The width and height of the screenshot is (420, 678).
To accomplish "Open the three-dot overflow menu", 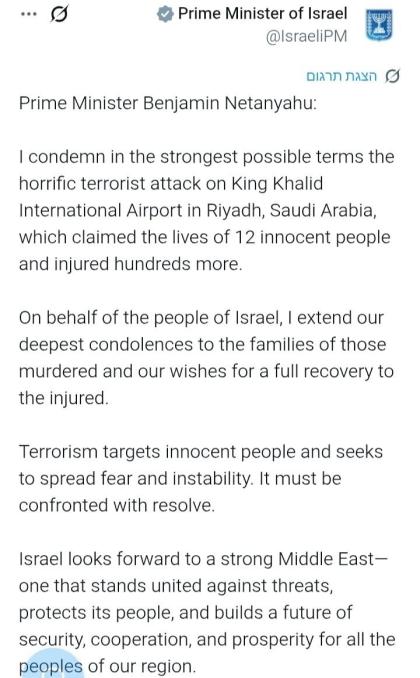I will coord(29,14).
